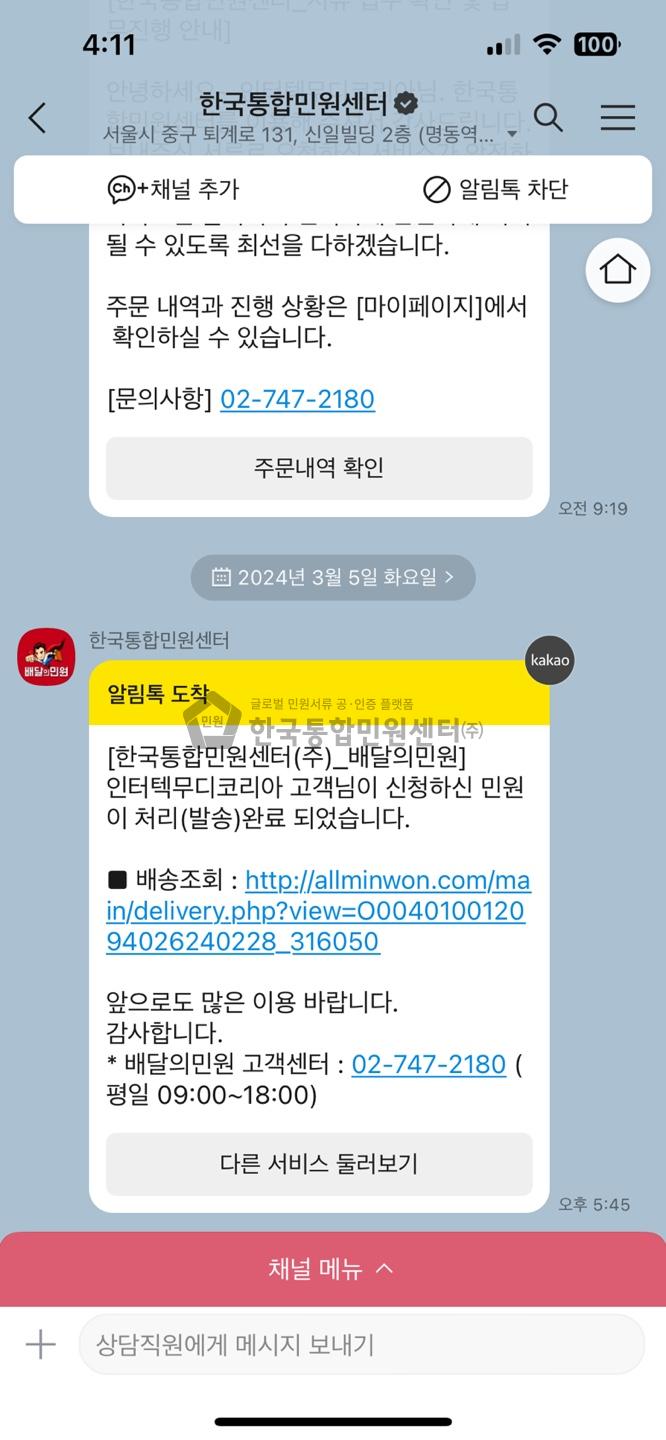Screen dimensions: 666x1440
Task: Expand the address dropdown under the title
Action: [x=513, y=134]
